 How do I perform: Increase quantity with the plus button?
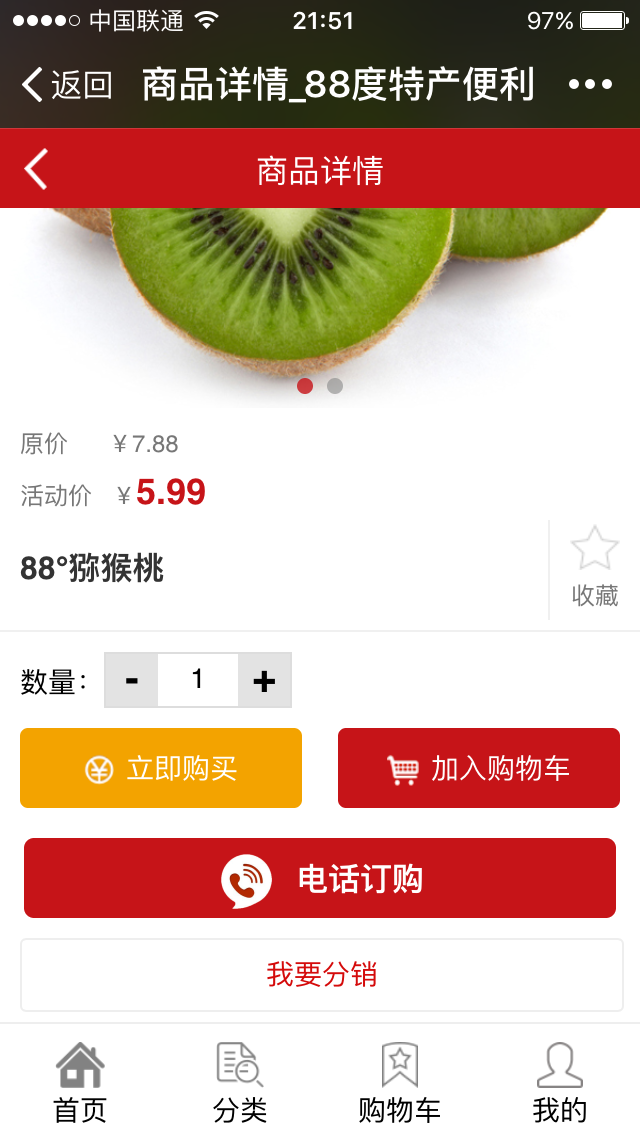click(264, 680)
